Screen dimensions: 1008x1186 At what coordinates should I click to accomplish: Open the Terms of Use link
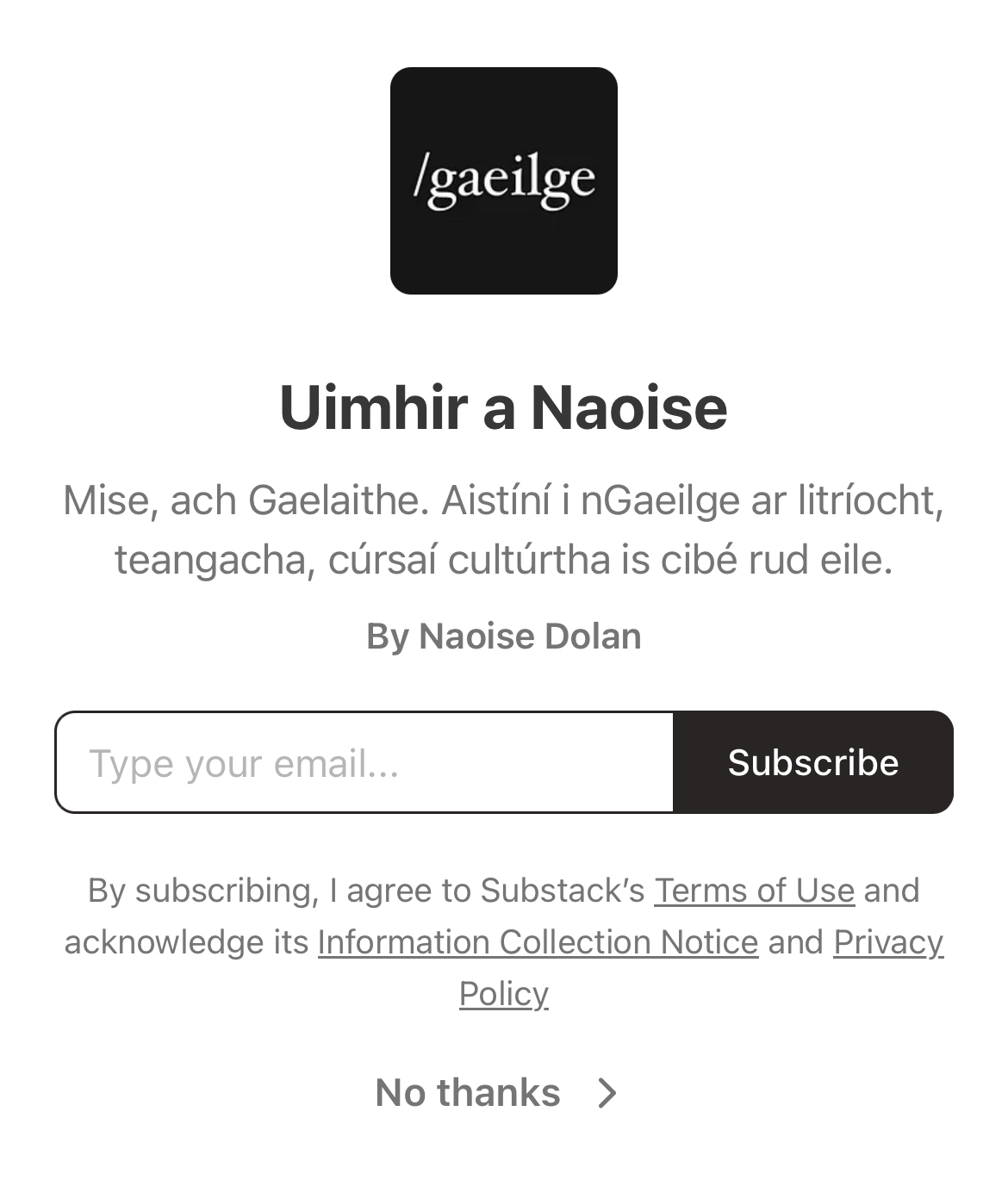tap(754, 890)
